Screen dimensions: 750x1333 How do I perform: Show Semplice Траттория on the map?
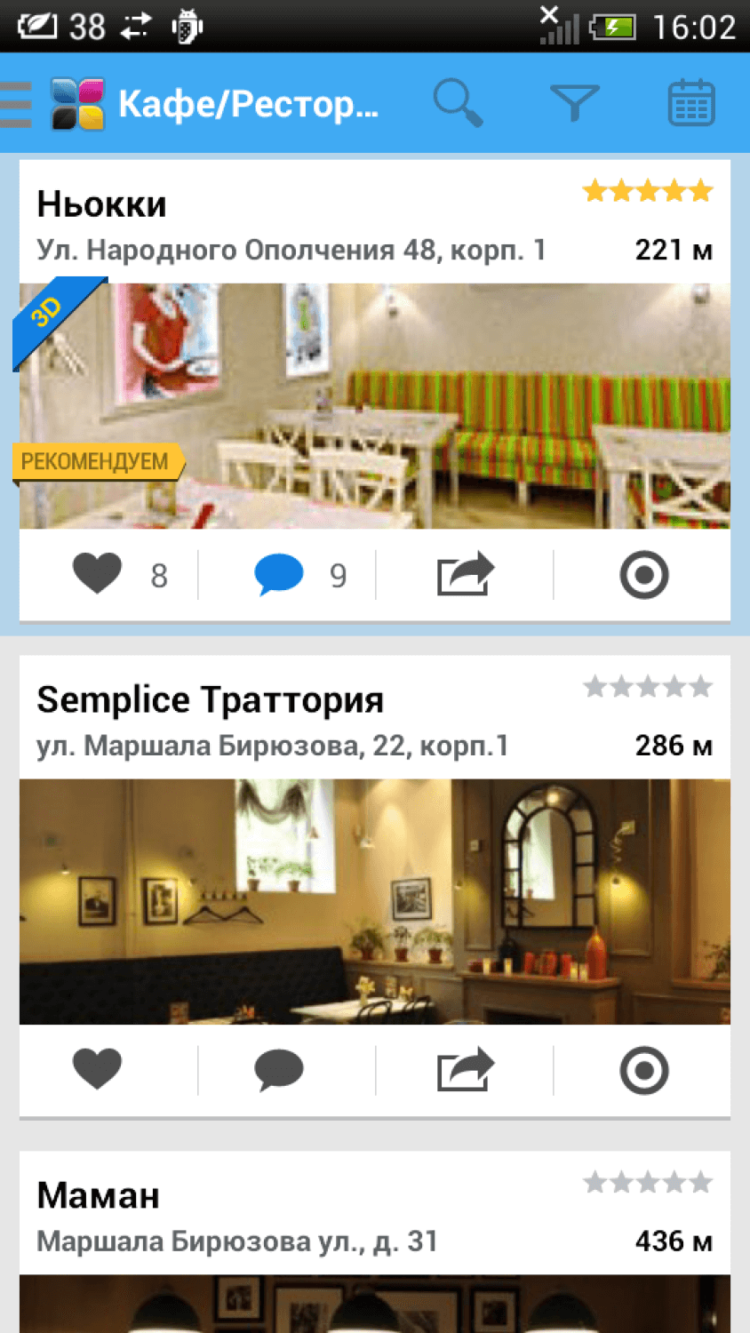646,1069
